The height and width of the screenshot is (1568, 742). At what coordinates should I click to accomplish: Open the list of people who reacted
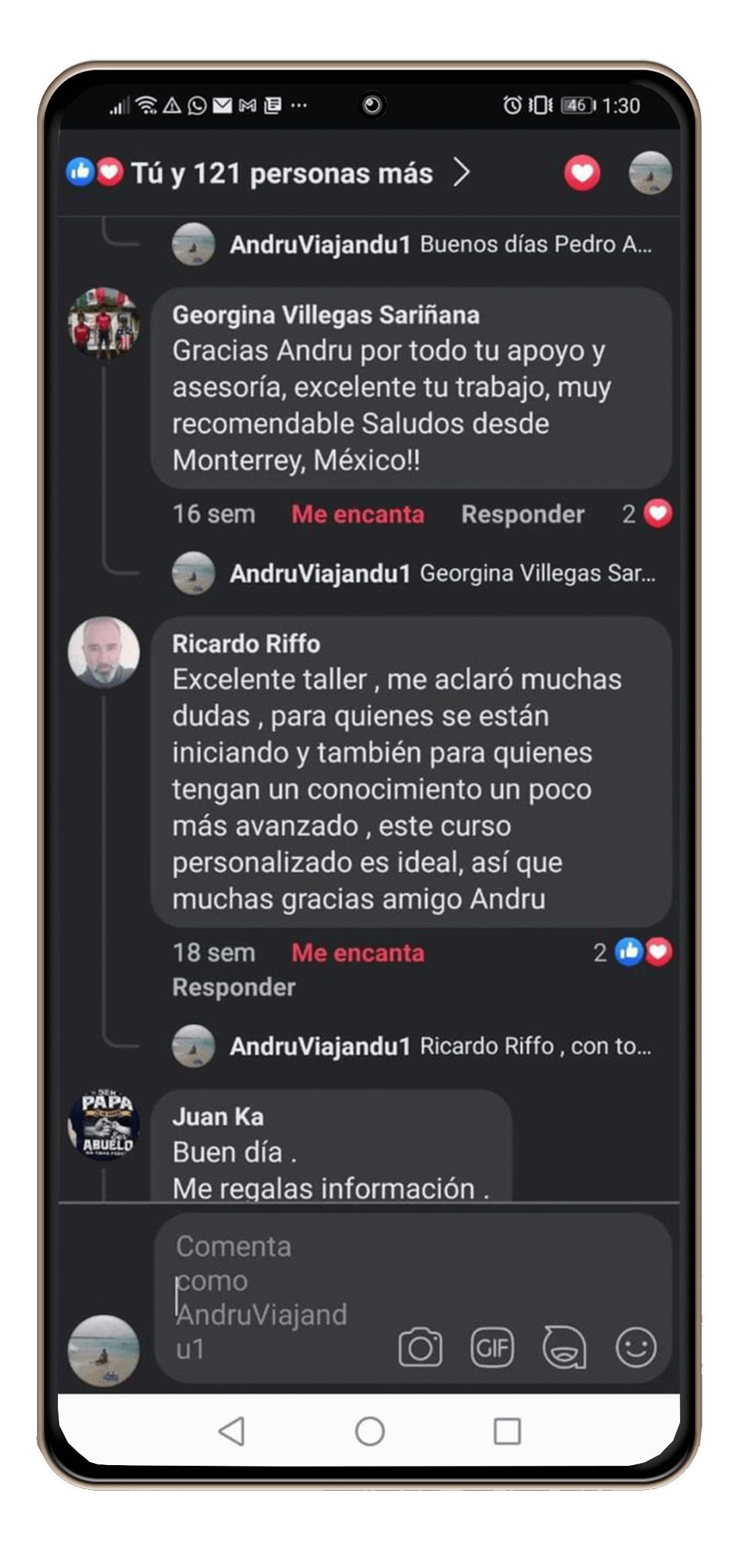[x=283, y=173]
